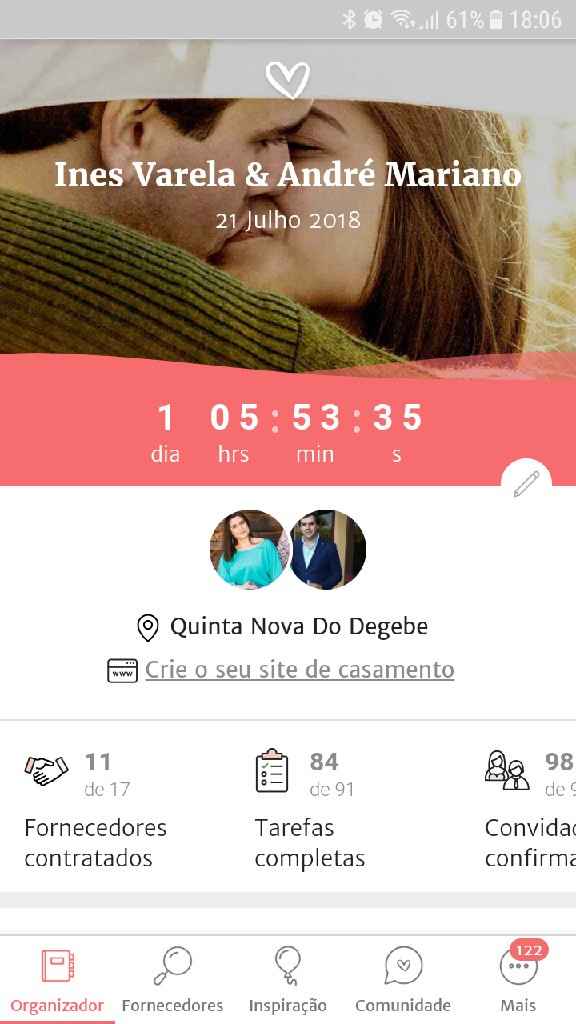Go to the Comunidade tab
The image size is (576, 1024).
pos(403,980)
